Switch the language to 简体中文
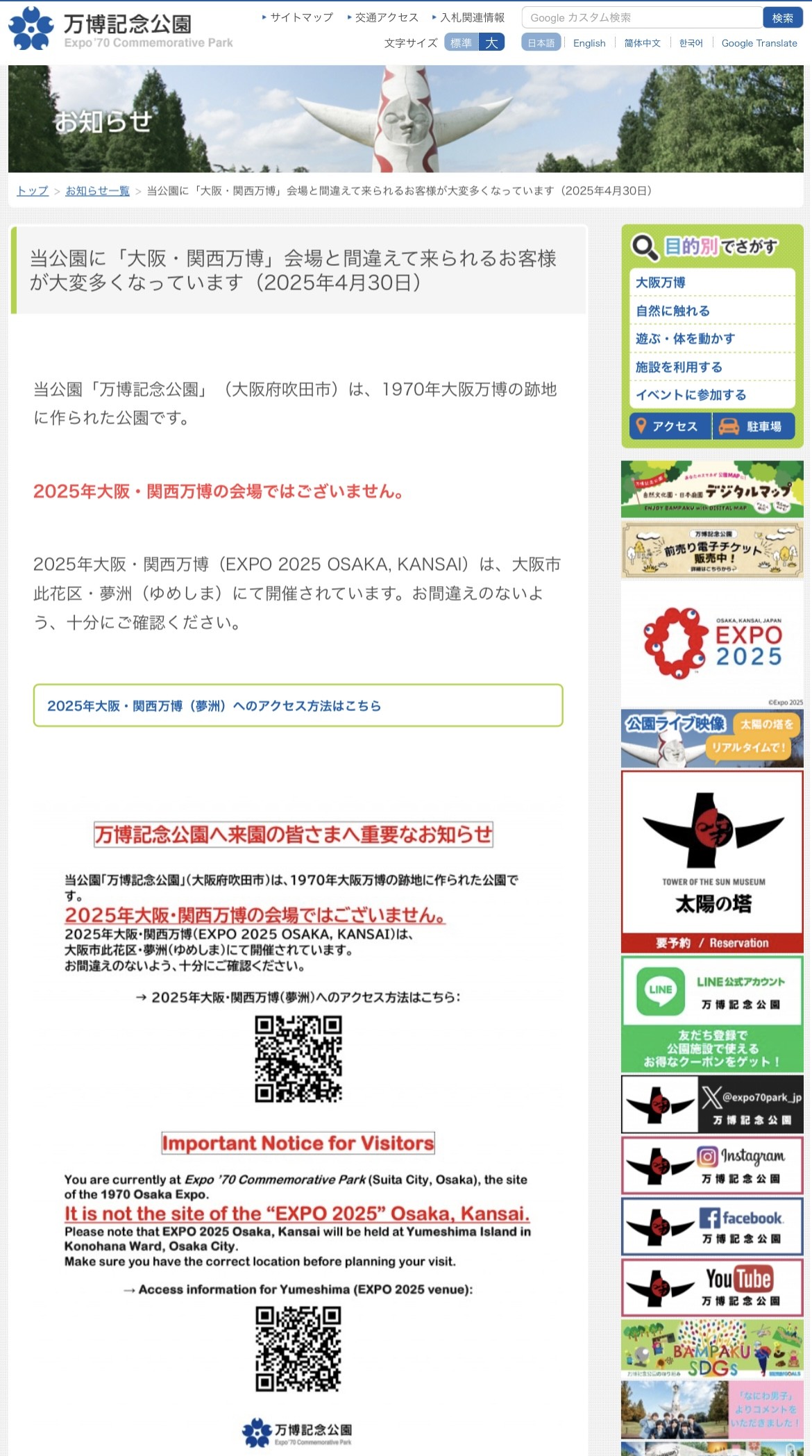The height and width of the screenshot is (1456, 812). [642, 43]
